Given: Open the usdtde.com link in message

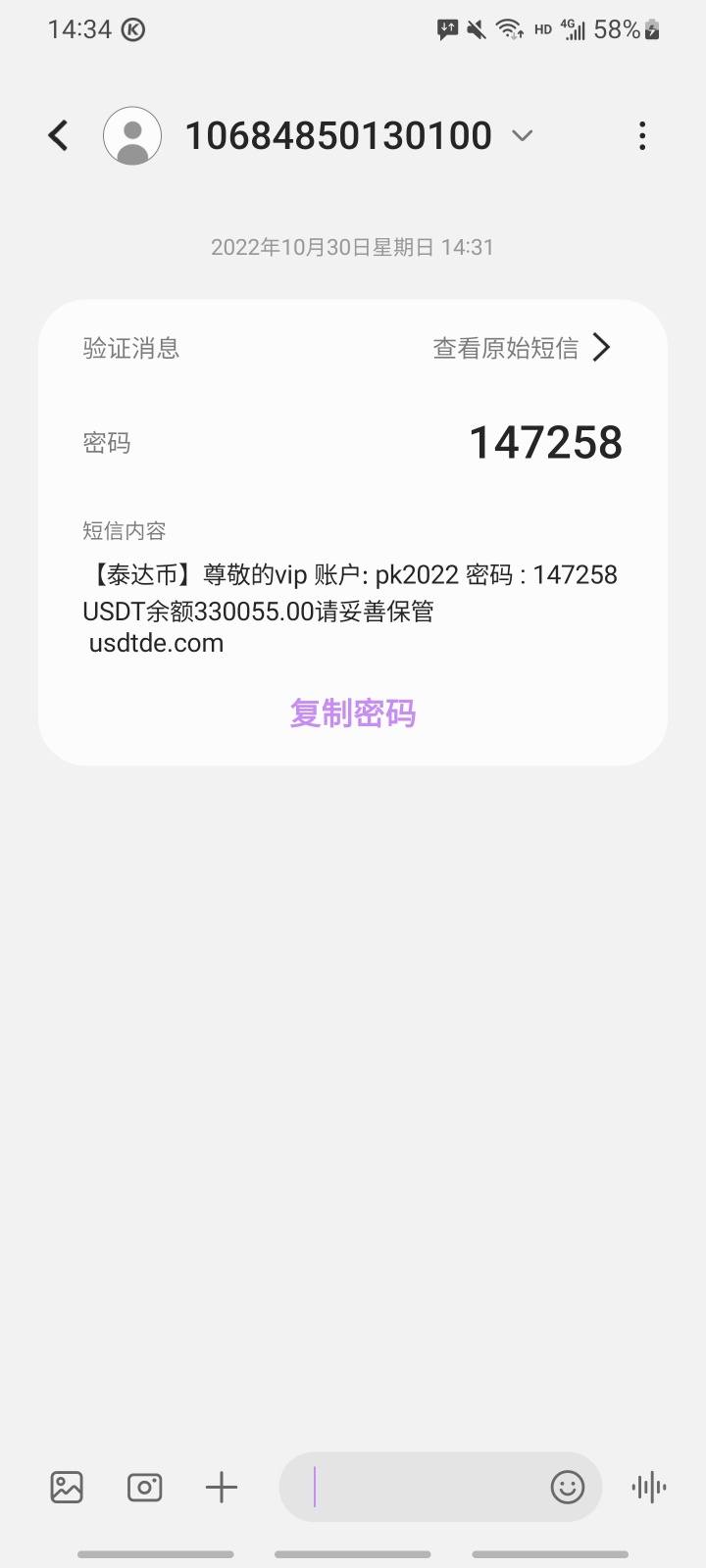Looking at the screenshot, I should (157, 644).
